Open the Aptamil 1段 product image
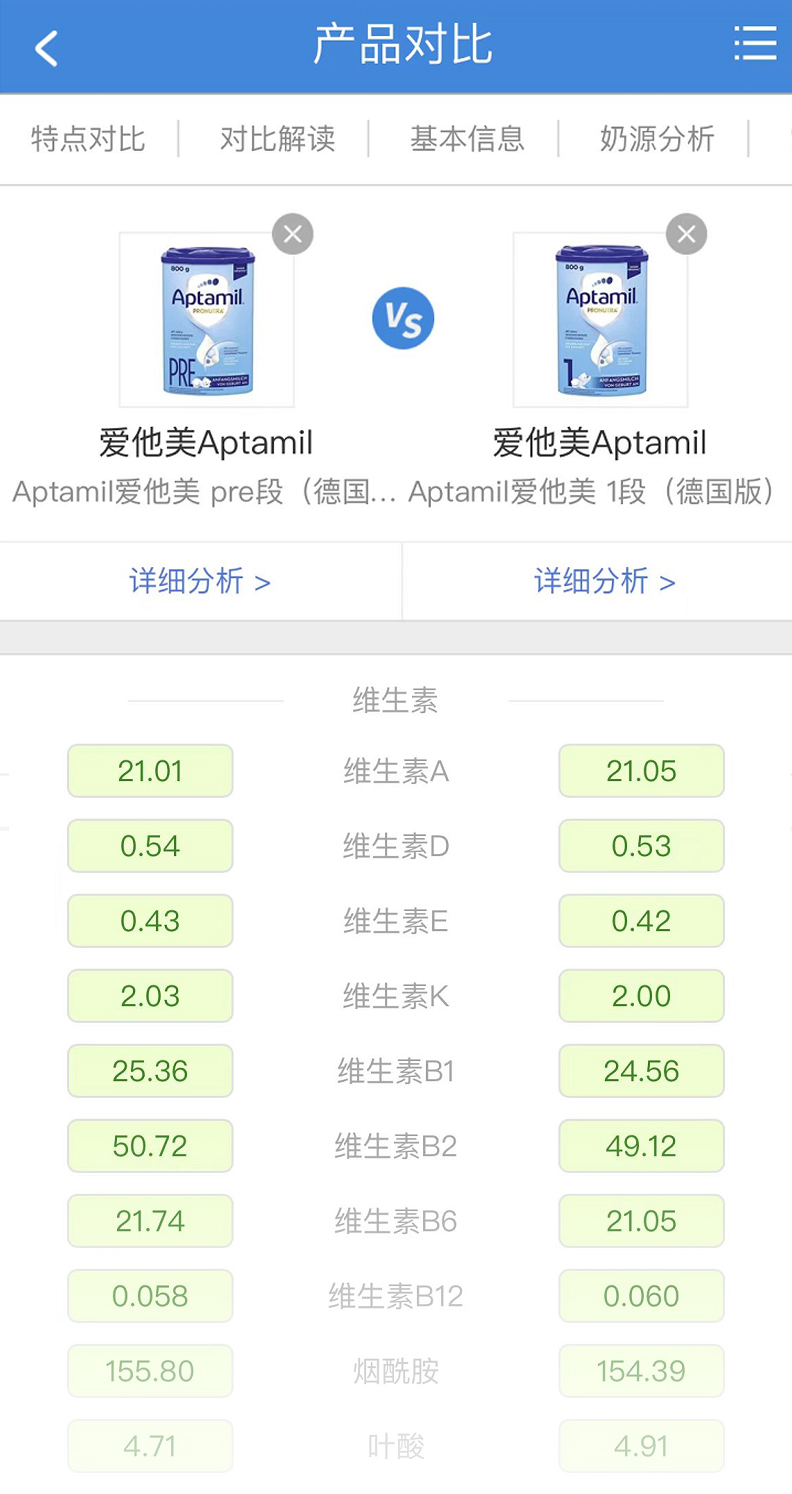The width and height of the screenshot is (792, 1494). [x=600, y=320]
